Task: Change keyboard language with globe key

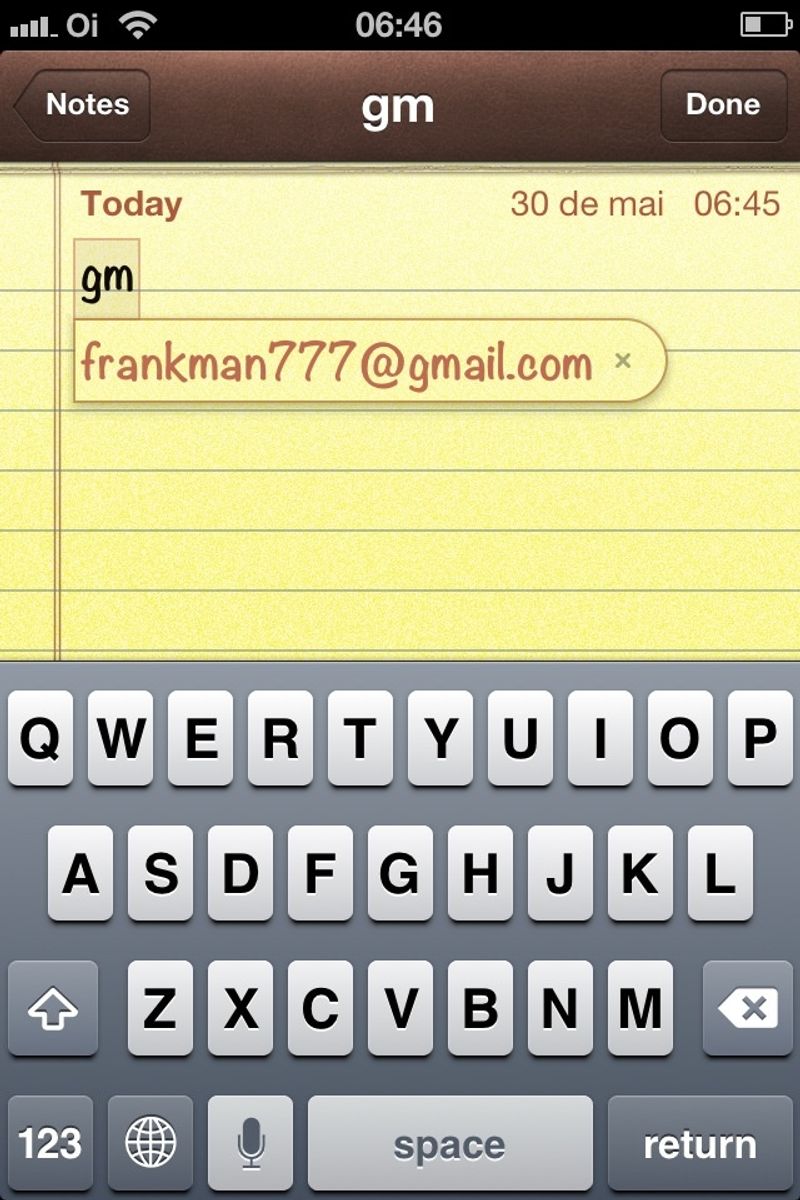Action: click(150, 1143)
